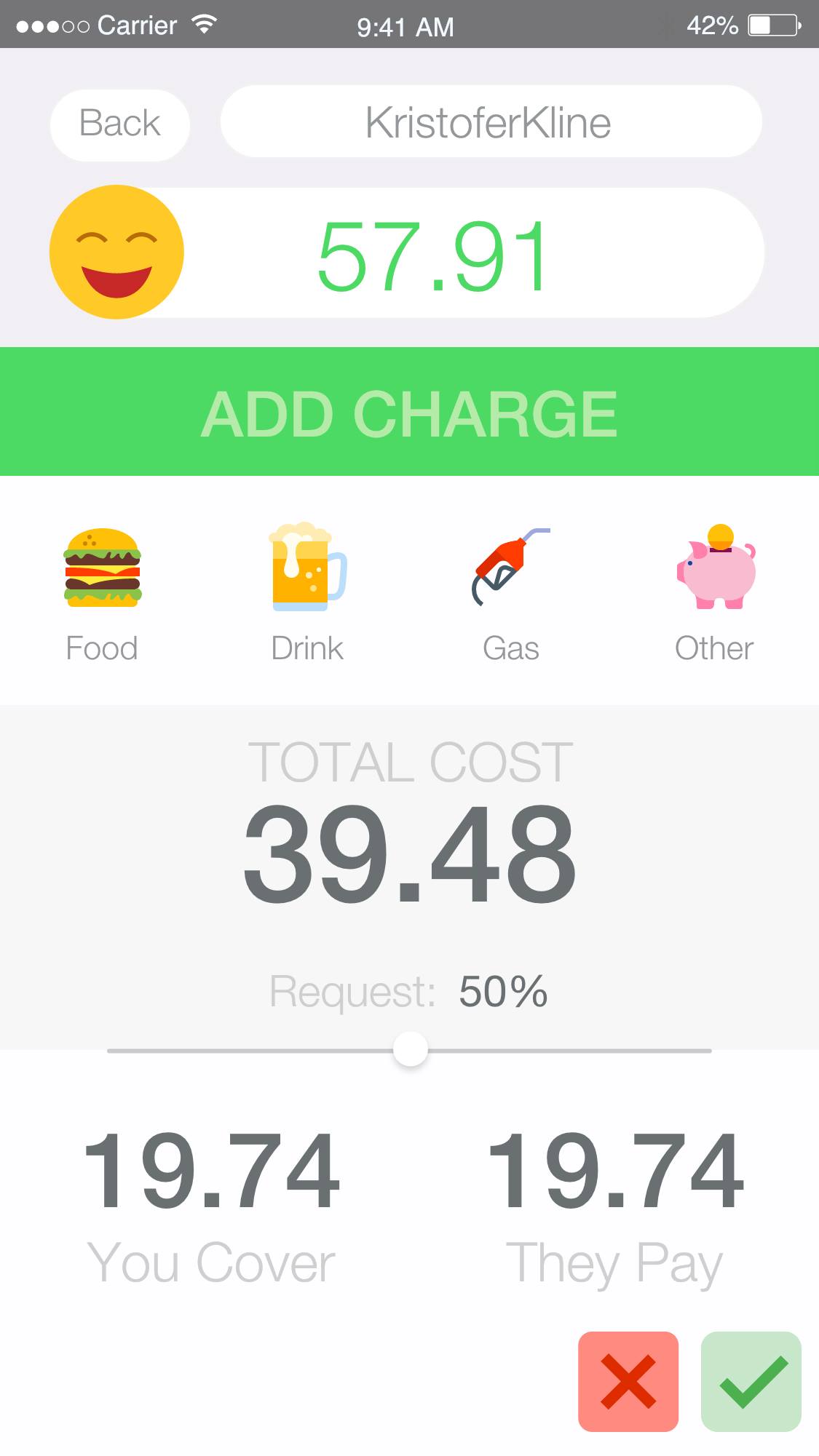Cancel the charge with the red X
The image size is (819, 1456).
coord(628,1381)
